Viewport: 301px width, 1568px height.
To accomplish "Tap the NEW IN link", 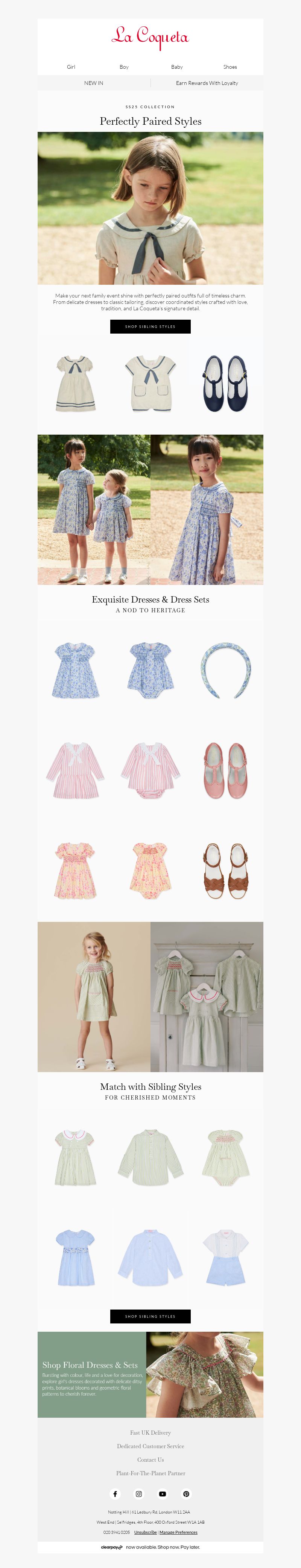I will pyautogui.click(x=93, y=83).
